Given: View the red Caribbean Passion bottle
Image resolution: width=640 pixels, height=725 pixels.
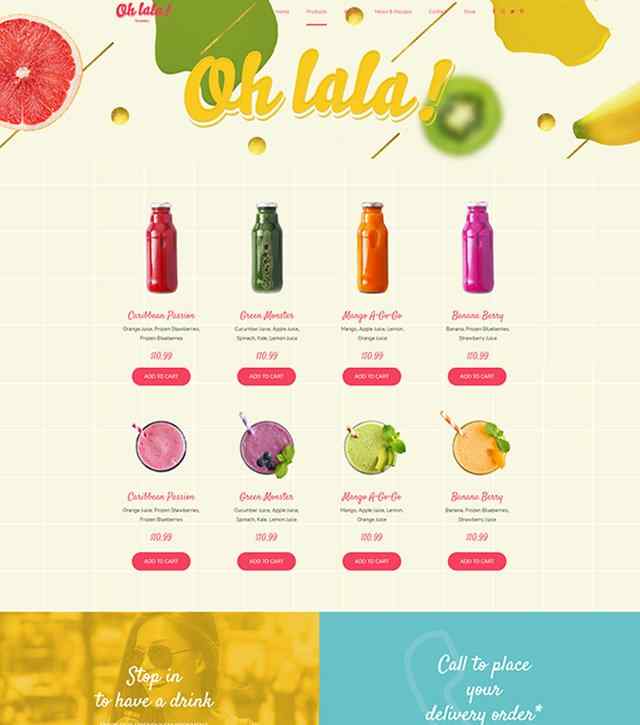Looking at the screenshot, I should click(161, 247).
